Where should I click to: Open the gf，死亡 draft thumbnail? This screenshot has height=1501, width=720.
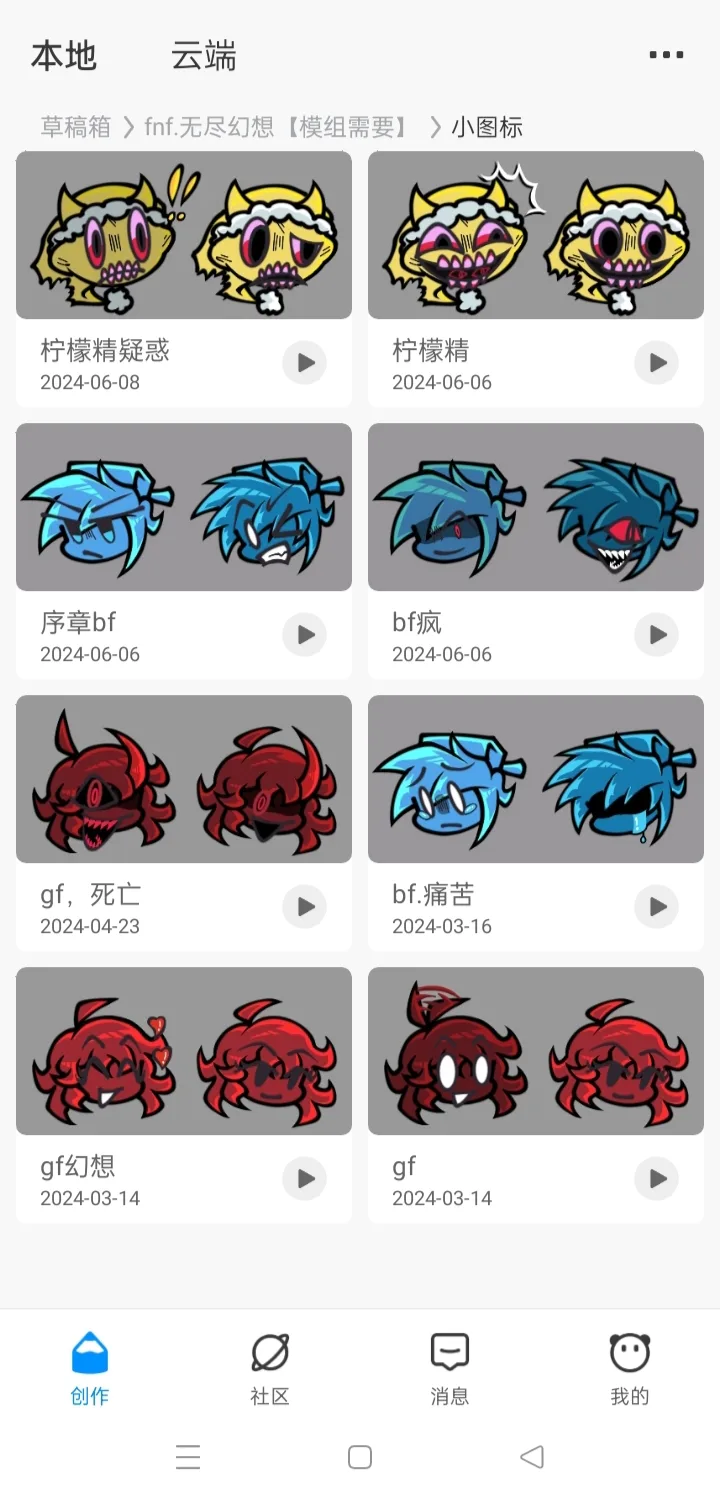point(184,779)
